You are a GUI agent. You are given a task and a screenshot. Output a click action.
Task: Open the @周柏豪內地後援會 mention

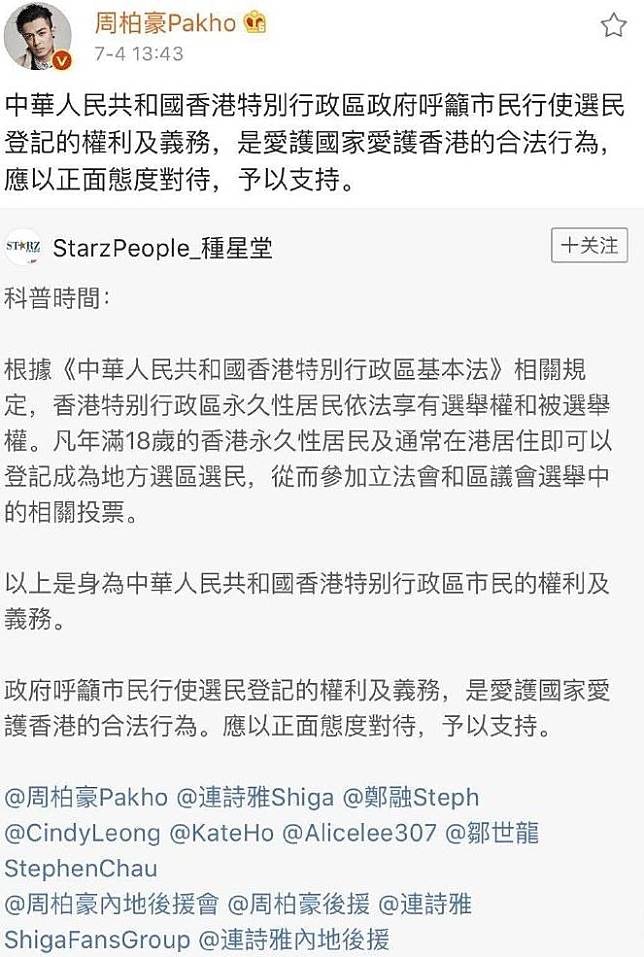pos(111,904)
